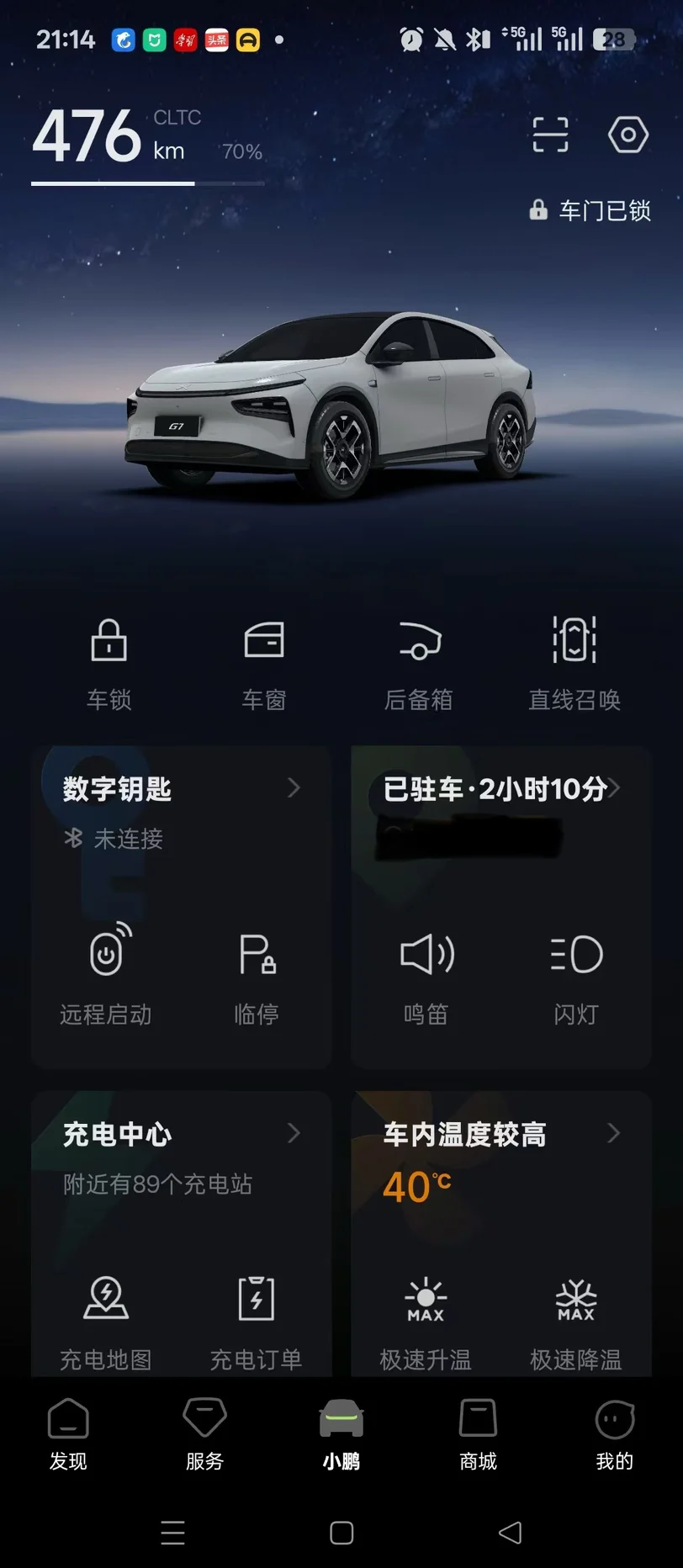Tap 远程启动 remote start

(x=106, y=976)
